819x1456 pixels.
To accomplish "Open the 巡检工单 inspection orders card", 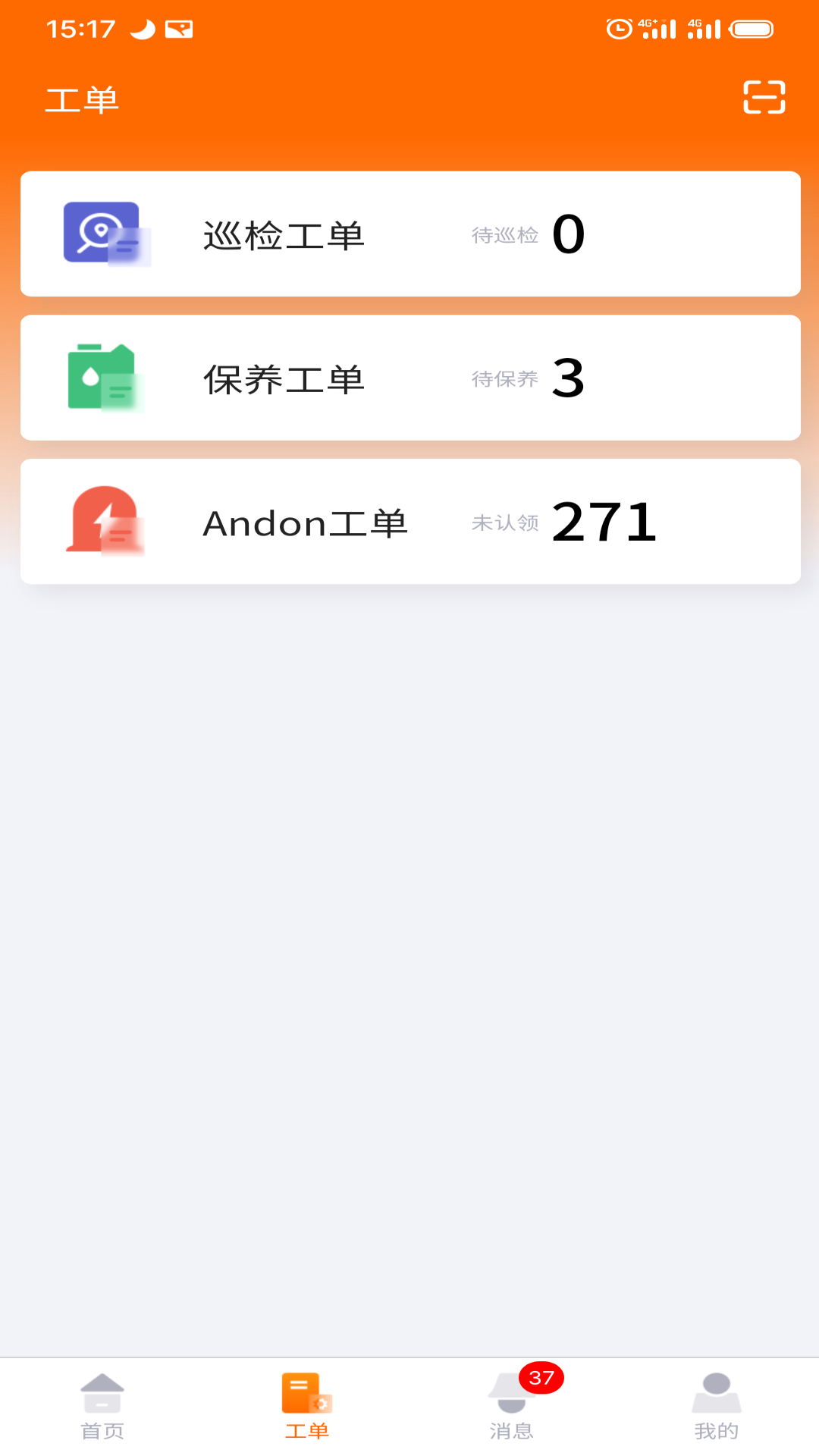I will coord(409,233).
